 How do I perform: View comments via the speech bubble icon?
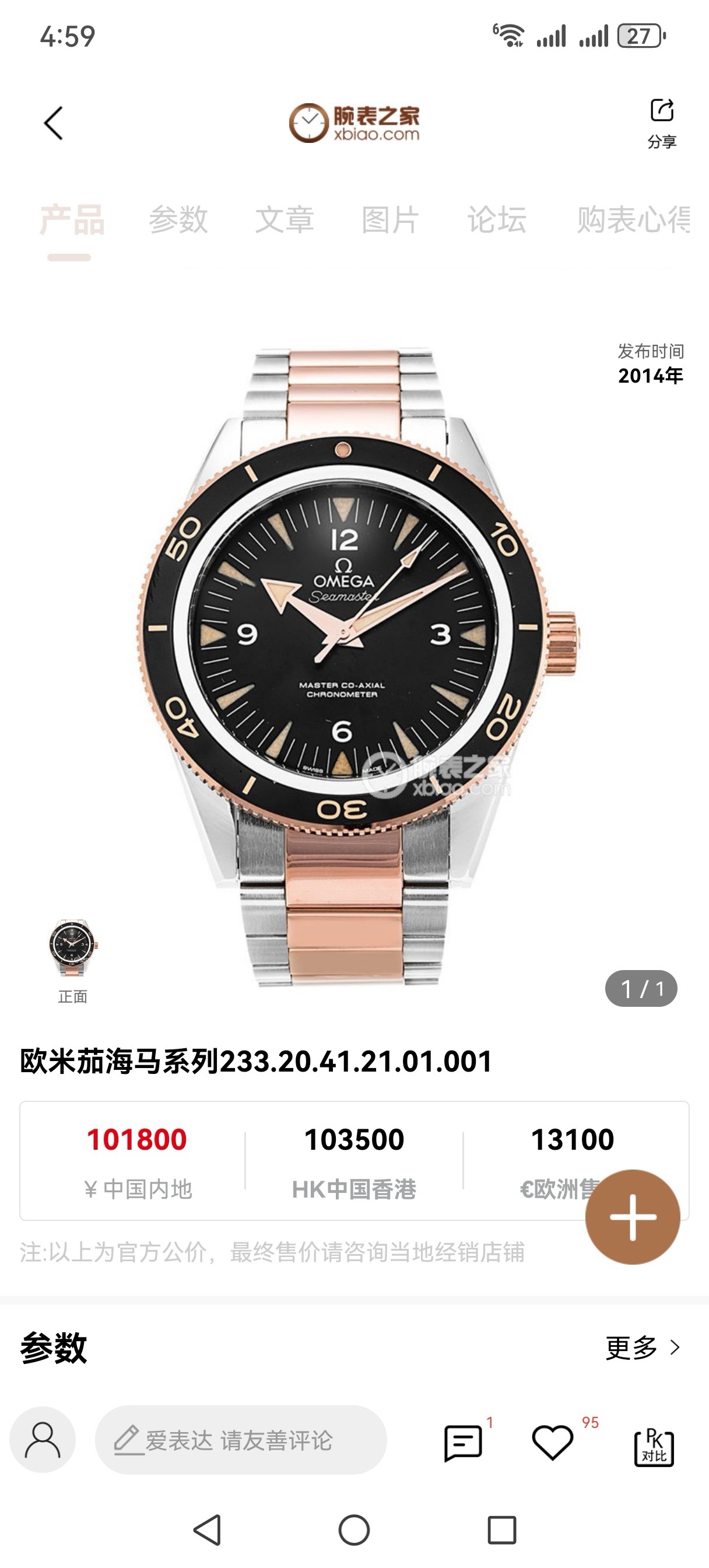pos(463,1443)
